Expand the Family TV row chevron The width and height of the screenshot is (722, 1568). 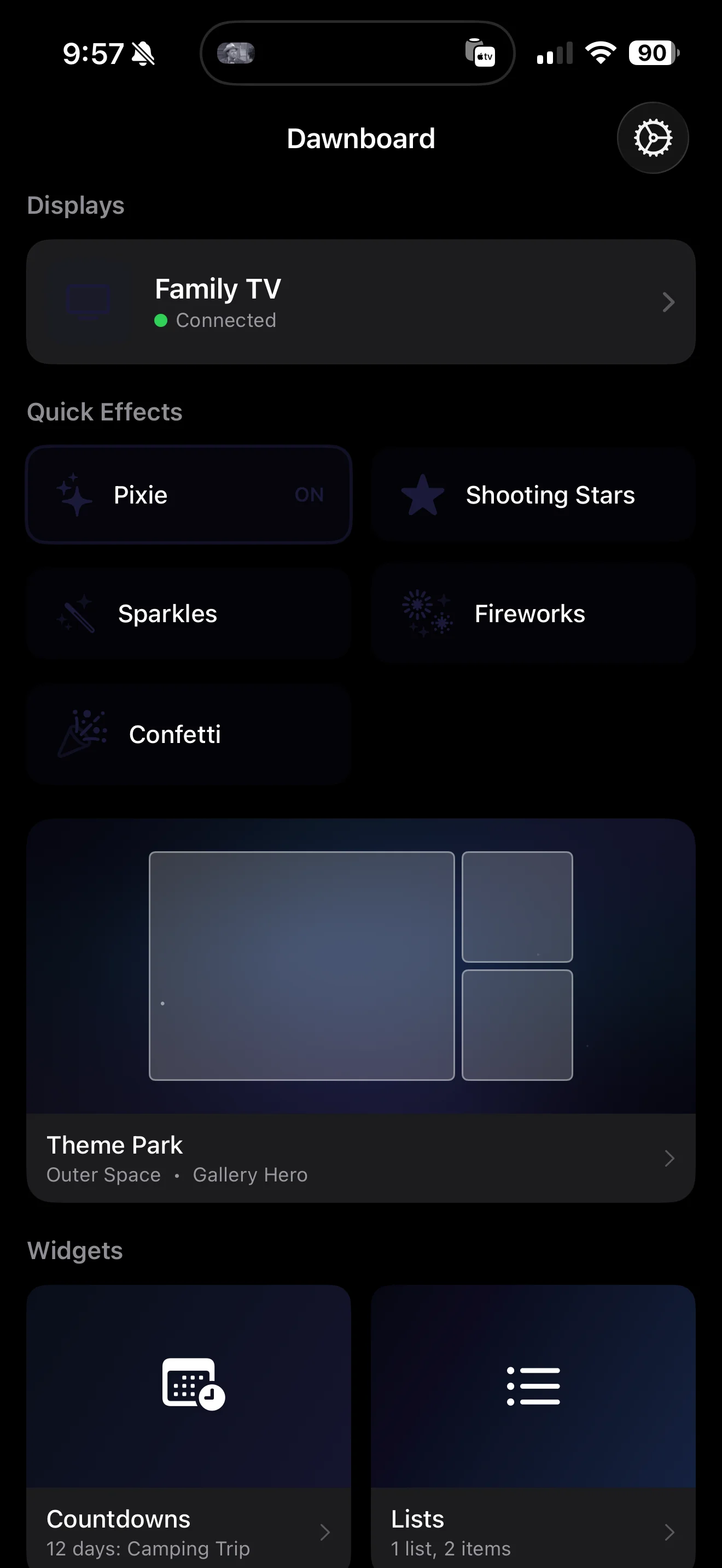[668, 302]
